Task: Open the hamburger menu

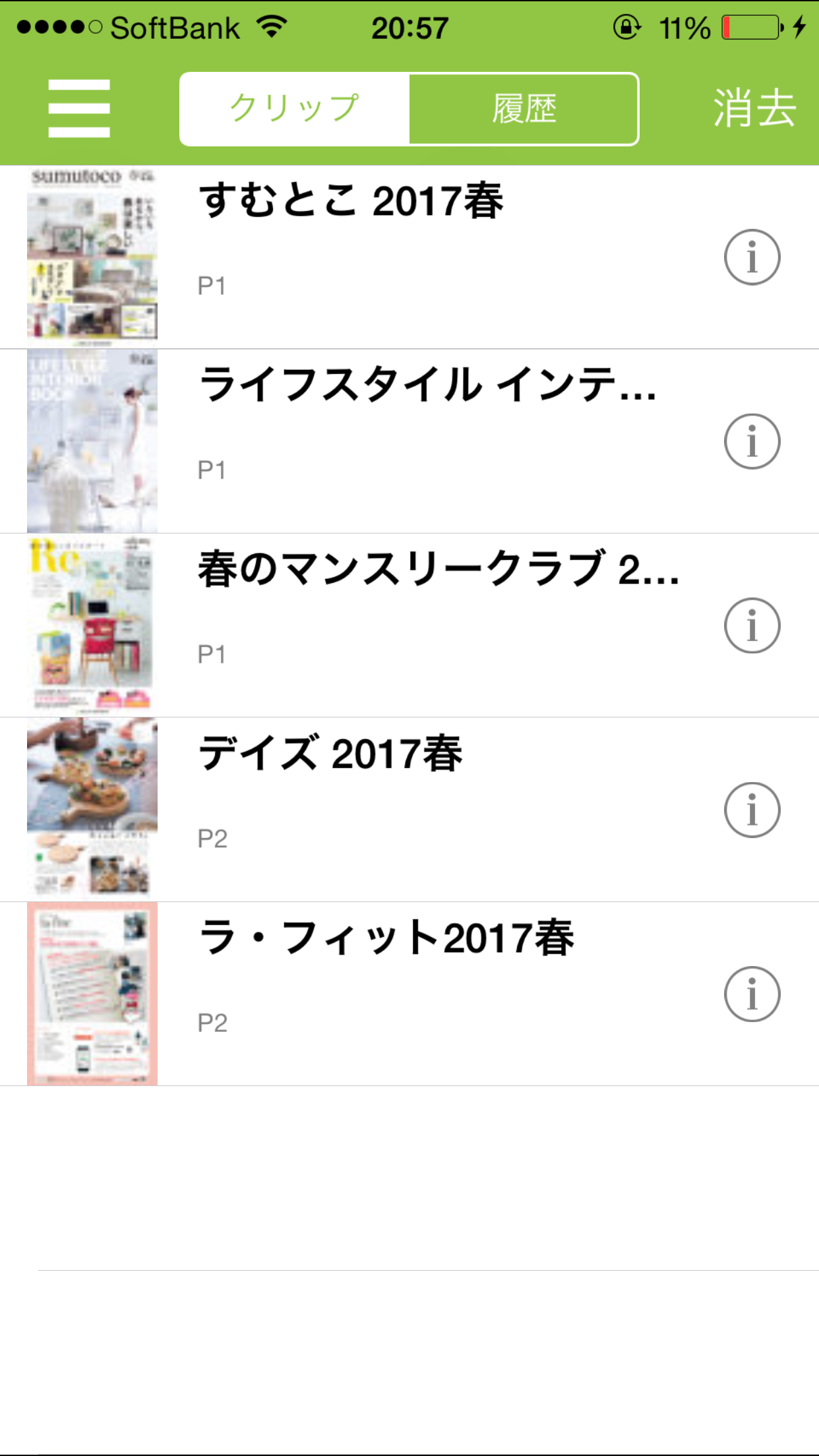Action: coord(79,109)
